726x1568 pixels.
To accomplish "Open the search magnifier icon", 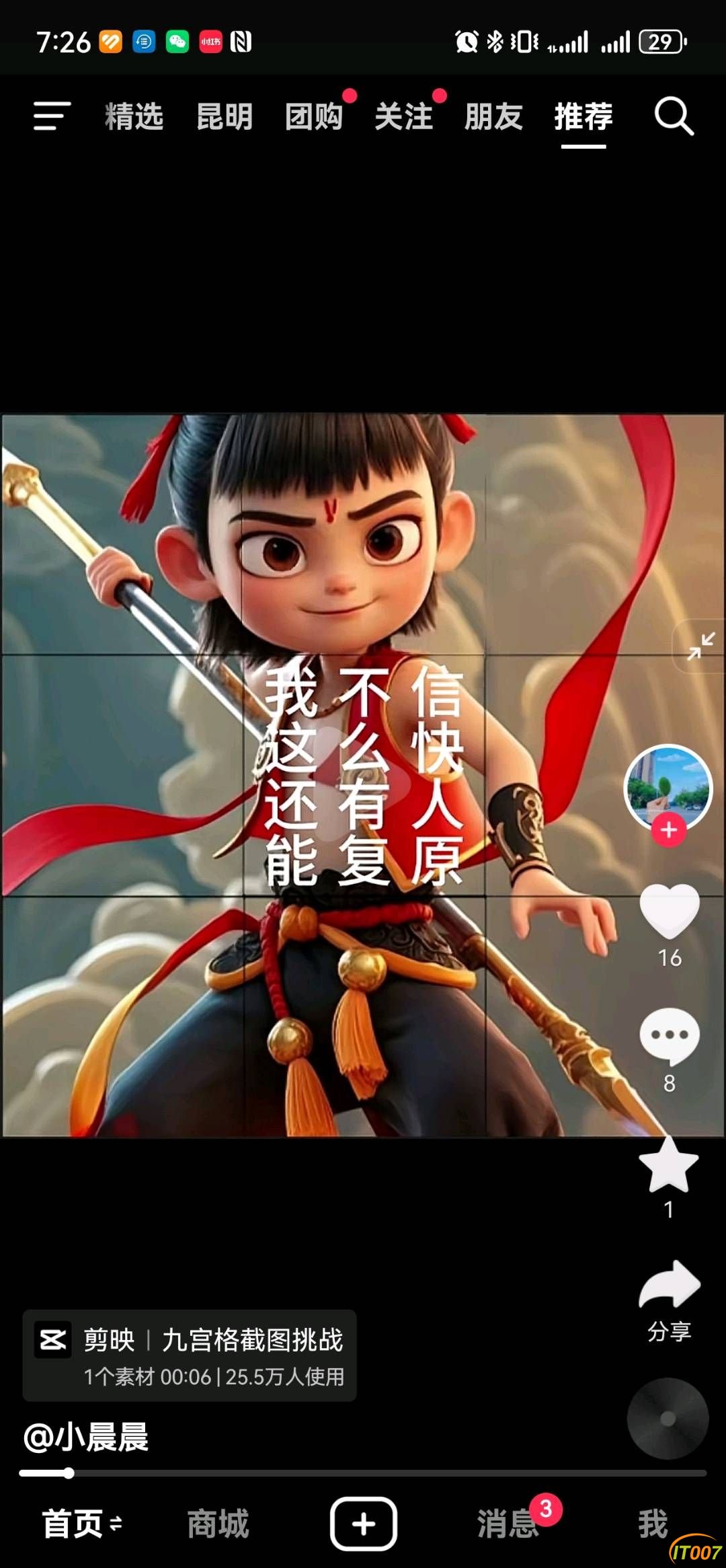I will [x=674, y=116].
